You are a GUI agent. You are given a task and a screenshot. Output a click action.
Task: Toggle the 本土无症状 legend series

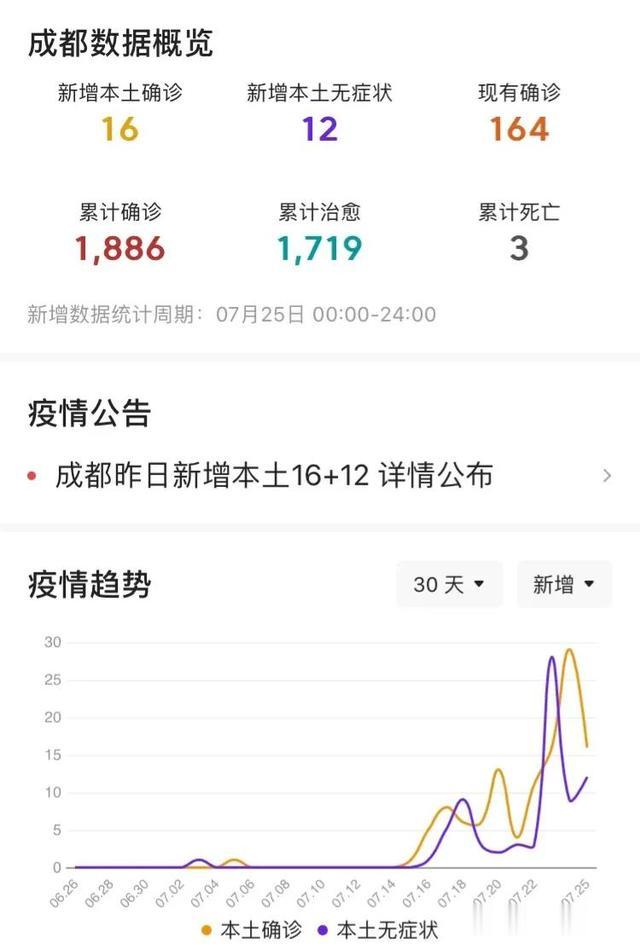click(378, 930)
